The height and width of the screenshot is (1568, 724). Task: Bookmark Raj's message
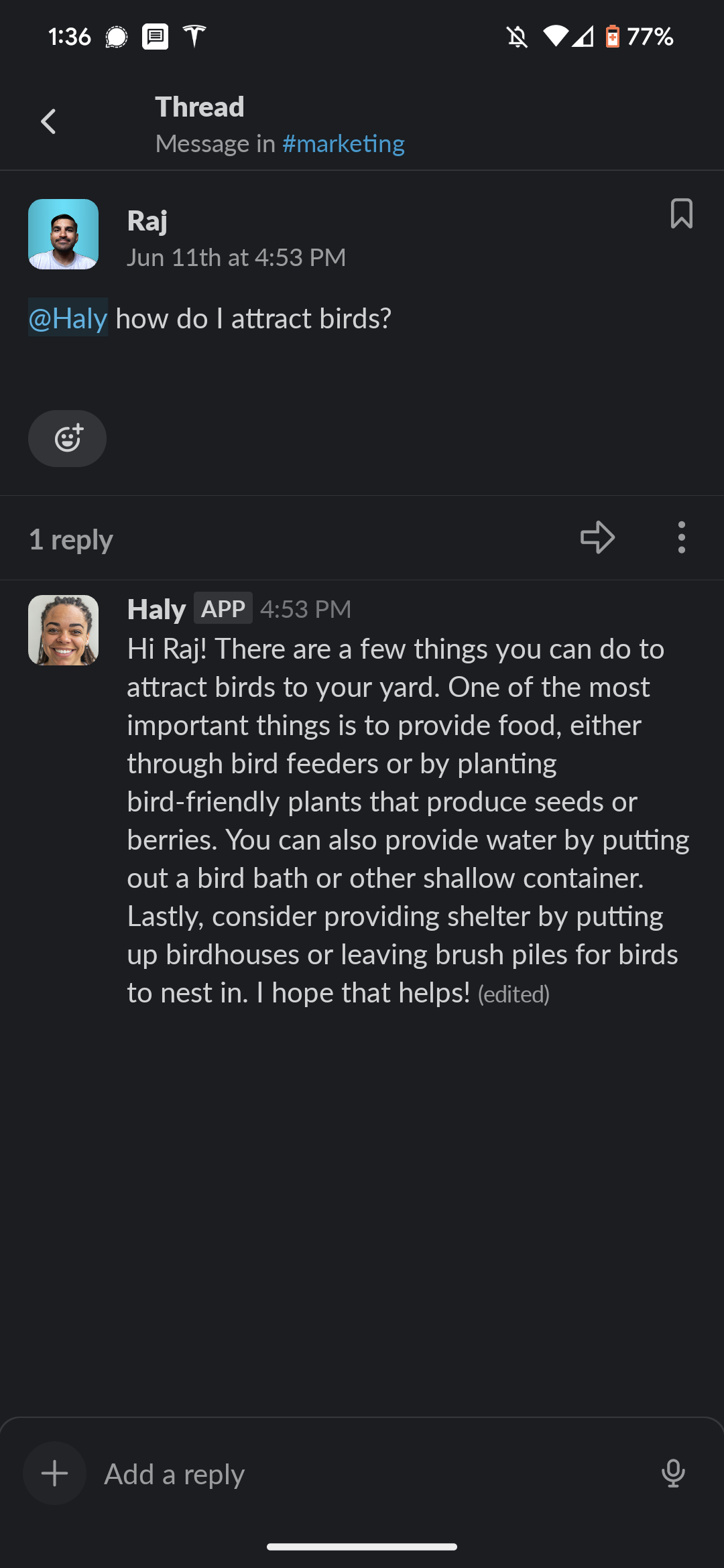(681, 214)
